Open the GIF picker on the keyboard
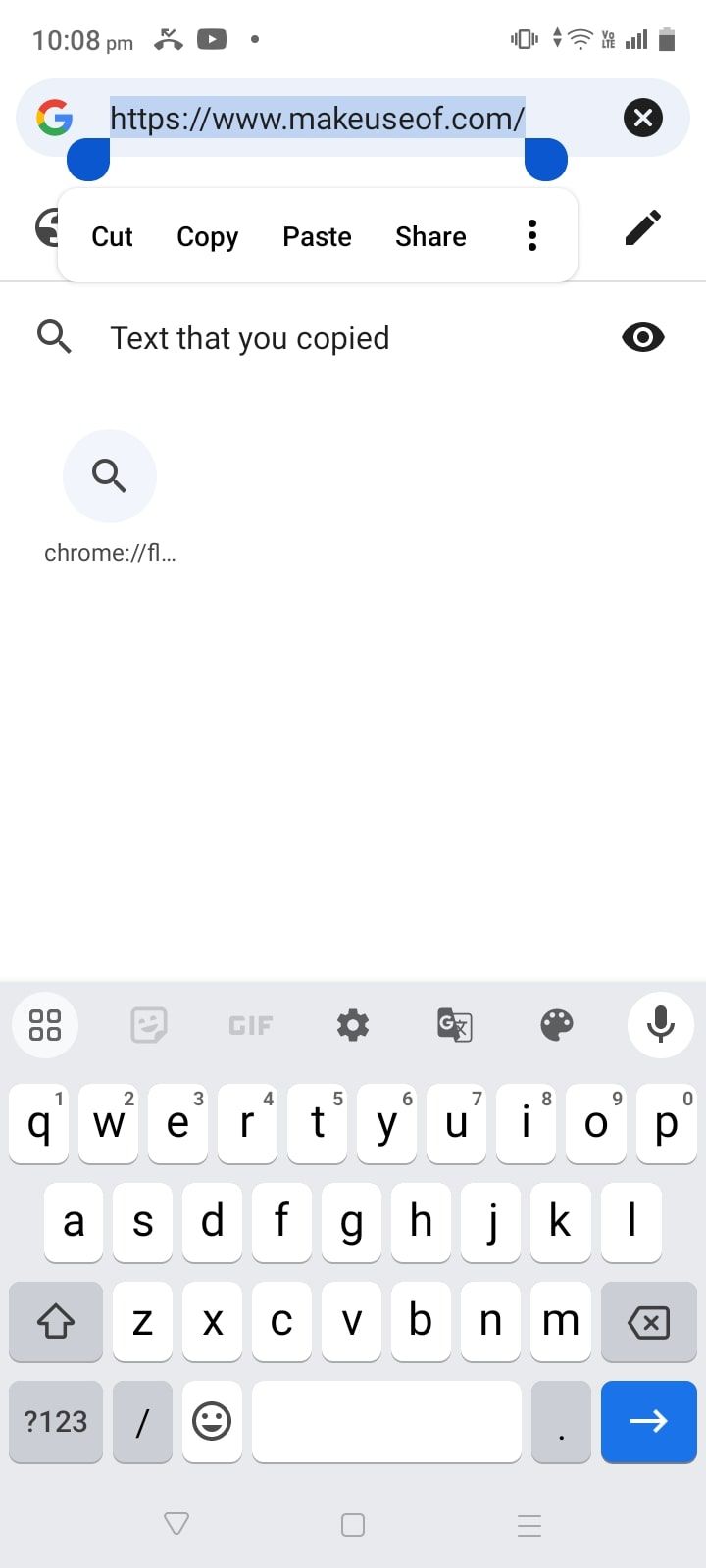The image size is (706, 1568). (x=250, y=1025)
